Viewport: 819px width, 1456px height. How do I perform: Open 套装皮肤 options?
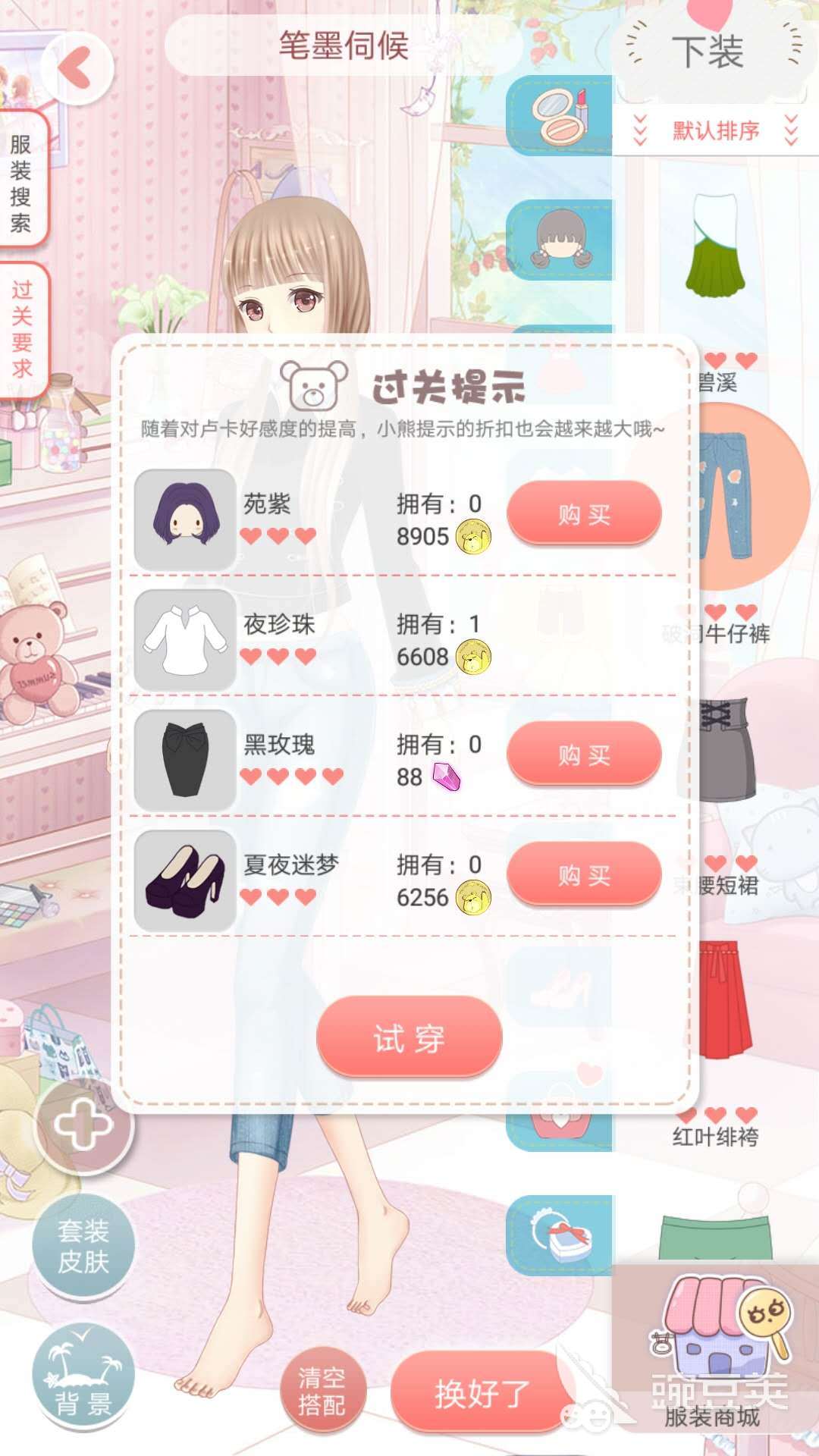click(82, 1246)
